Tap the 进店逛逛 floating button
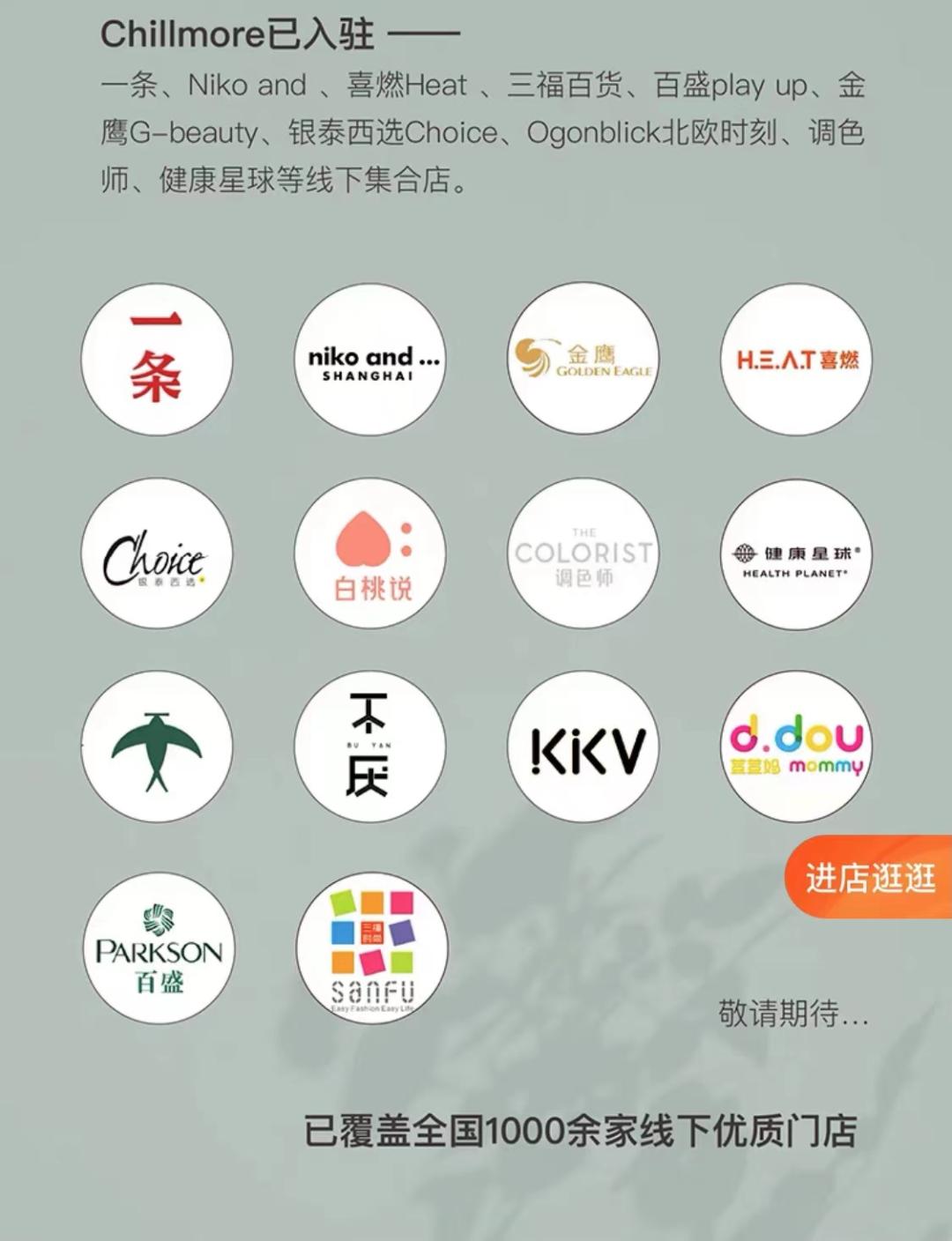Viewport: 952px width, 1241px height. point(870,878)
